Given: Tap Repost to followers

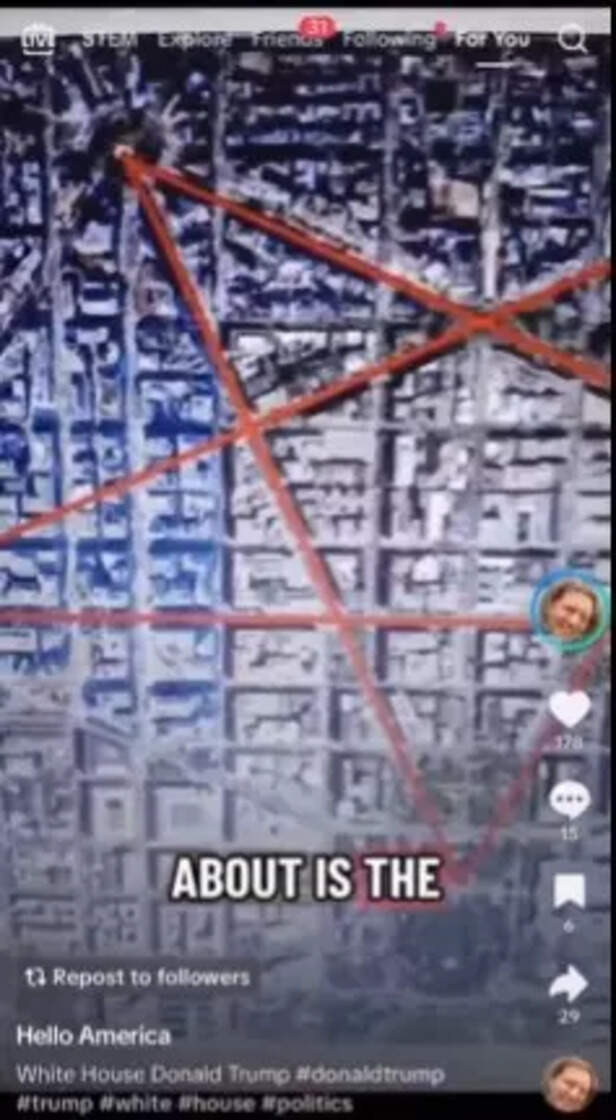Looking at the screenshot, I should (x=138, y=977).
